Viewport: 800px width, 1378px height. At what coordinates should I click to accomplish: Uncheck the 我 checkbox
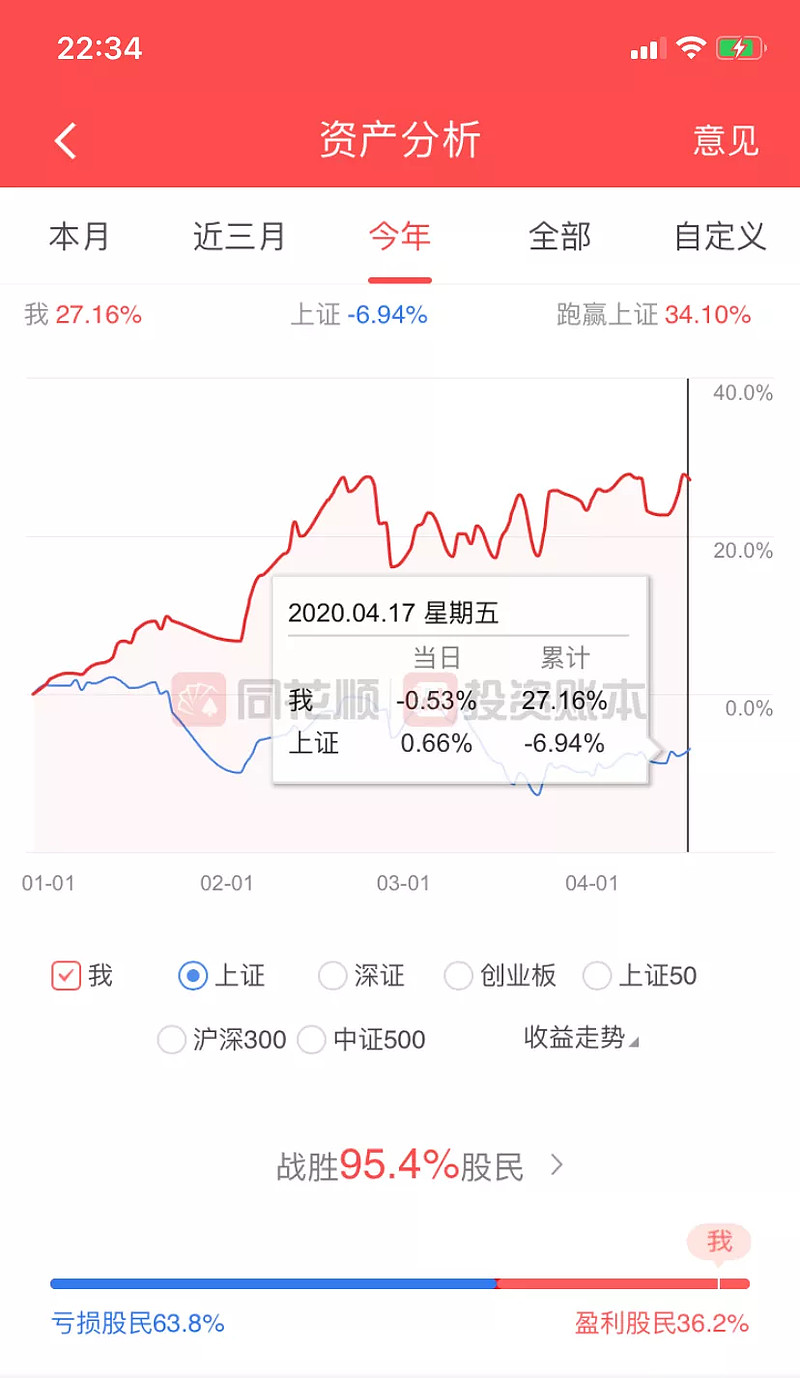(x=66, y=975)
